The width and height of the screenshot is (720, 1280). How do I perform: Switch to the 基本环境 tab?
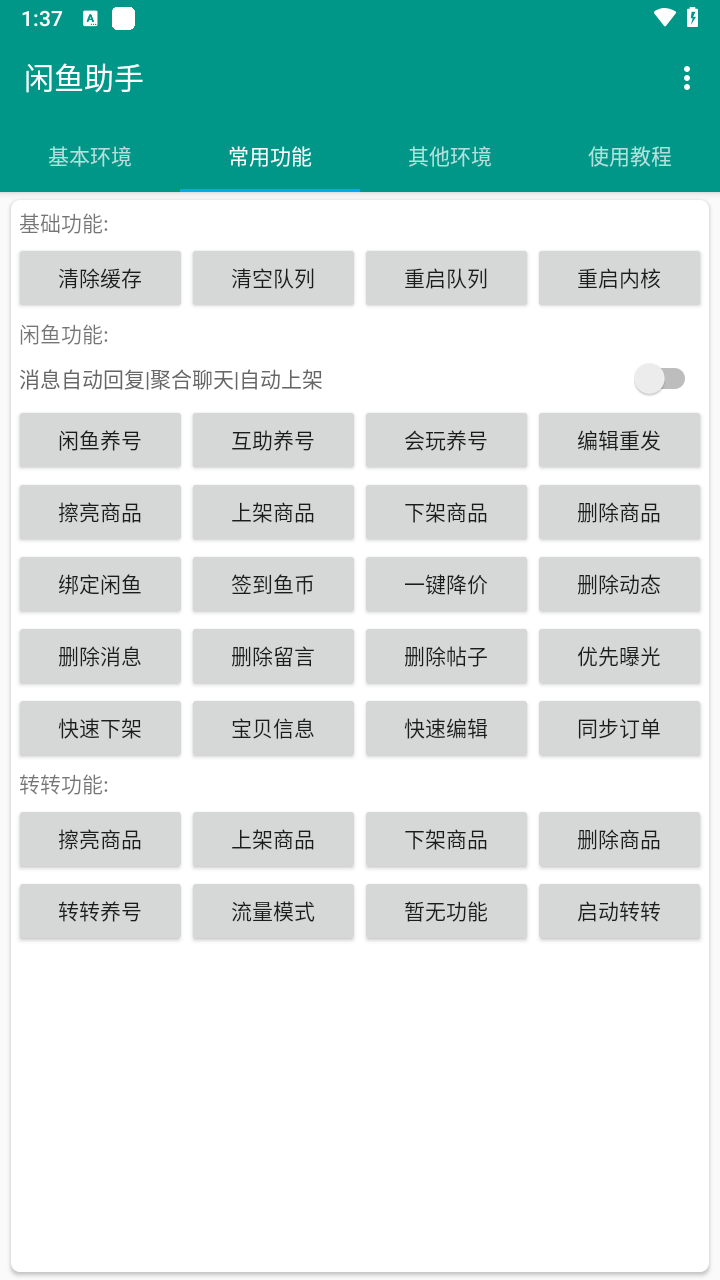tap(90, 157)
